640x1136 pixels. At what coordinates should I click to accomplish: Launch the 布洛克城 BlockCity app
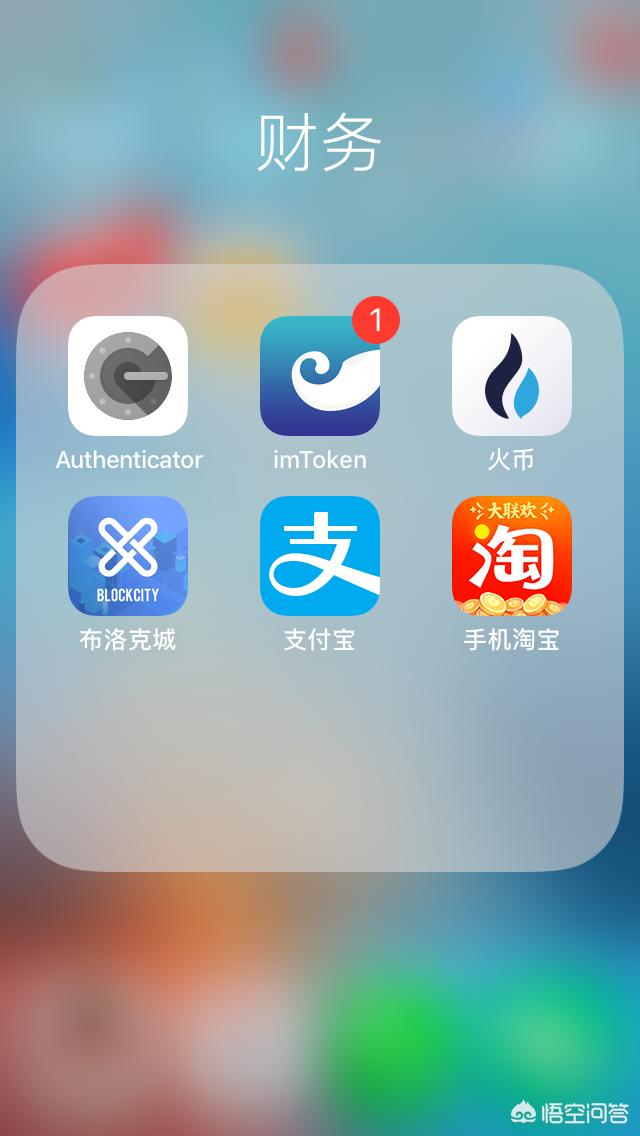(x=128, y=556)
